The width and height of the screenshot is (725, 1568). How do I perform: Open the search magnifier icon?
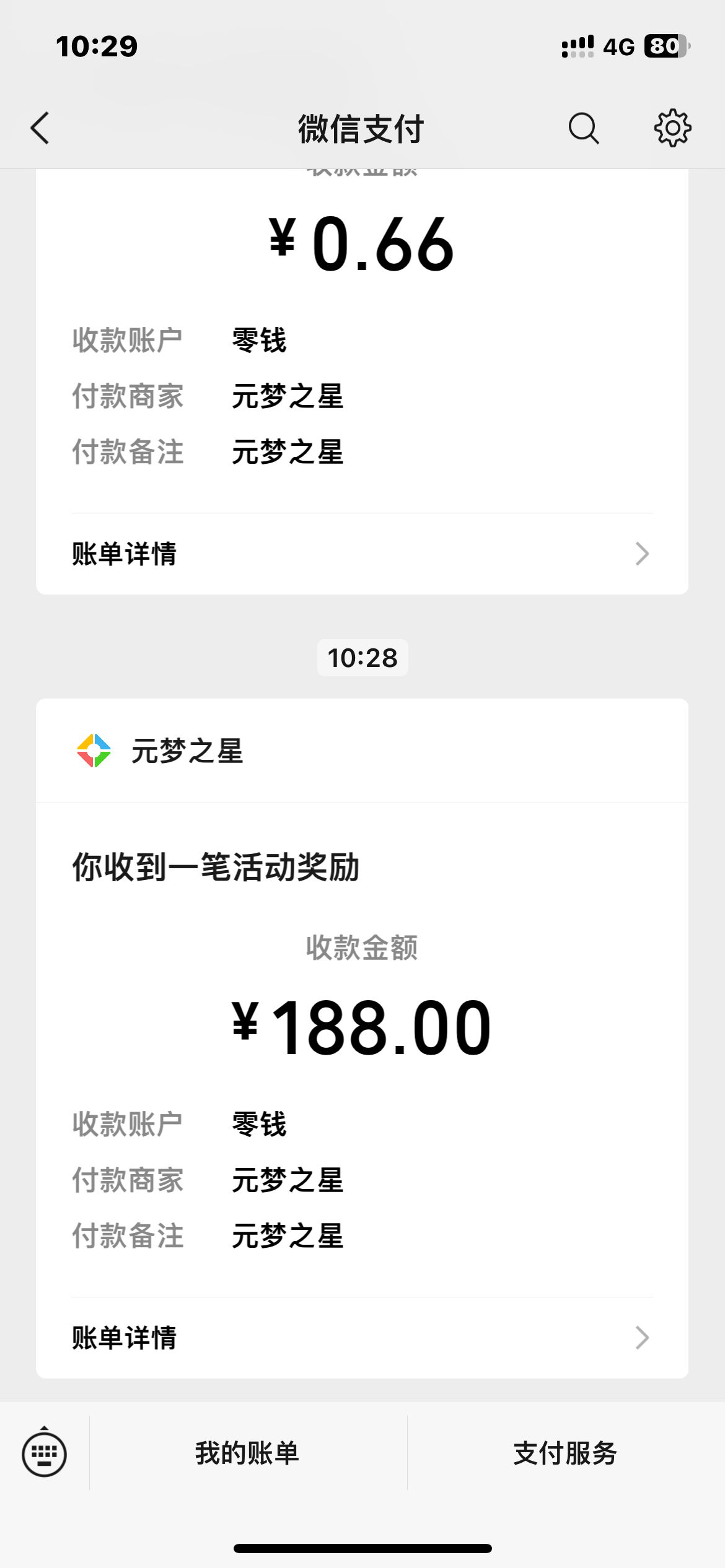click(x=584, y=128)
